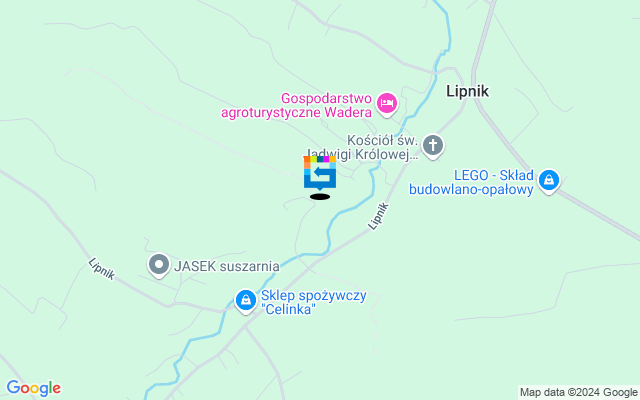The width and height of the screenshot is (640, 400).
Task: Select the Kościół św. Jadwigi Królowej church pin
Action: 433,146
